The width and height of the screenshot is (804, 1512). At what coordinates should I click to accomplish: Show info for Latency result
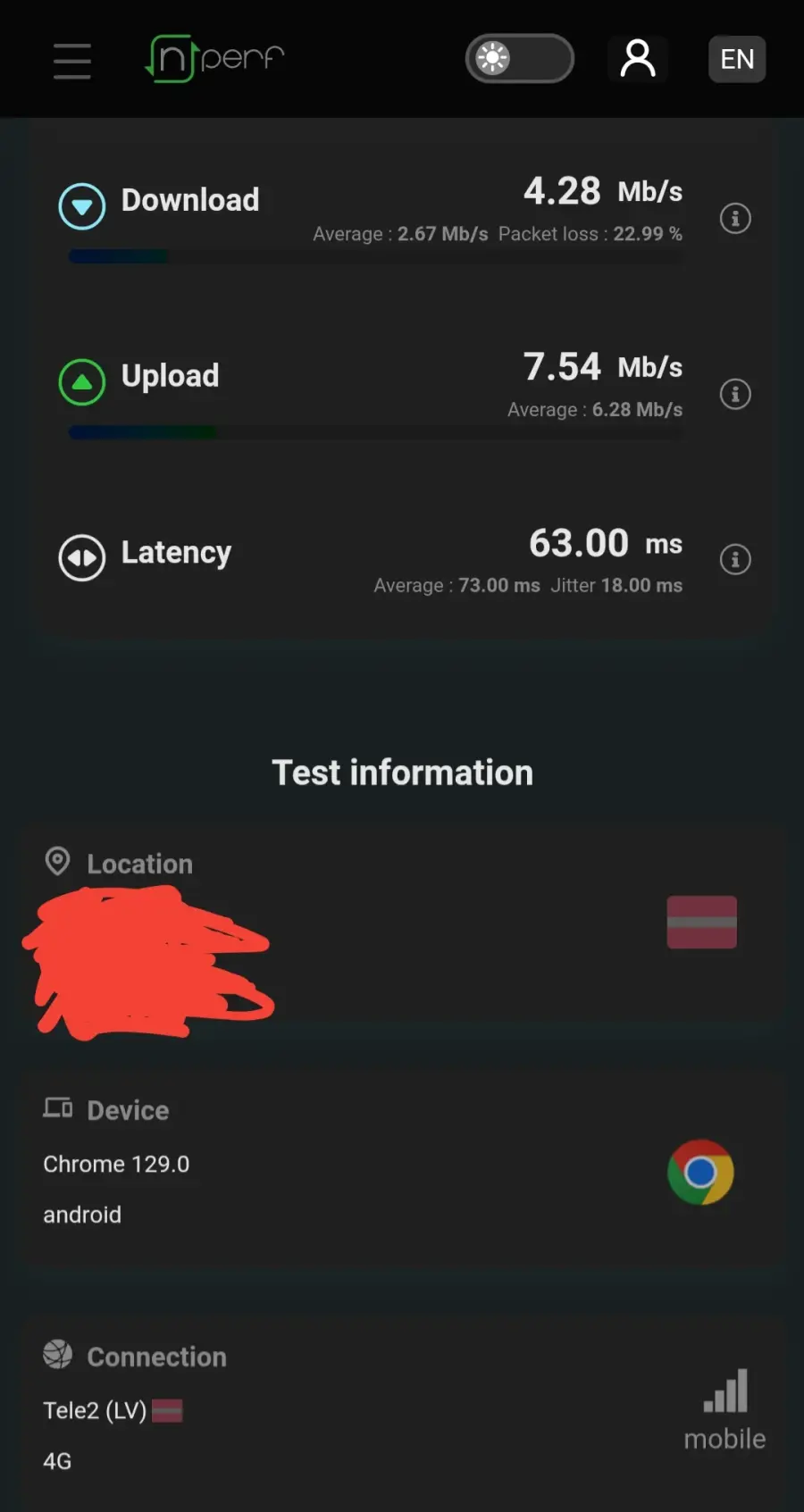click(735, 560)
